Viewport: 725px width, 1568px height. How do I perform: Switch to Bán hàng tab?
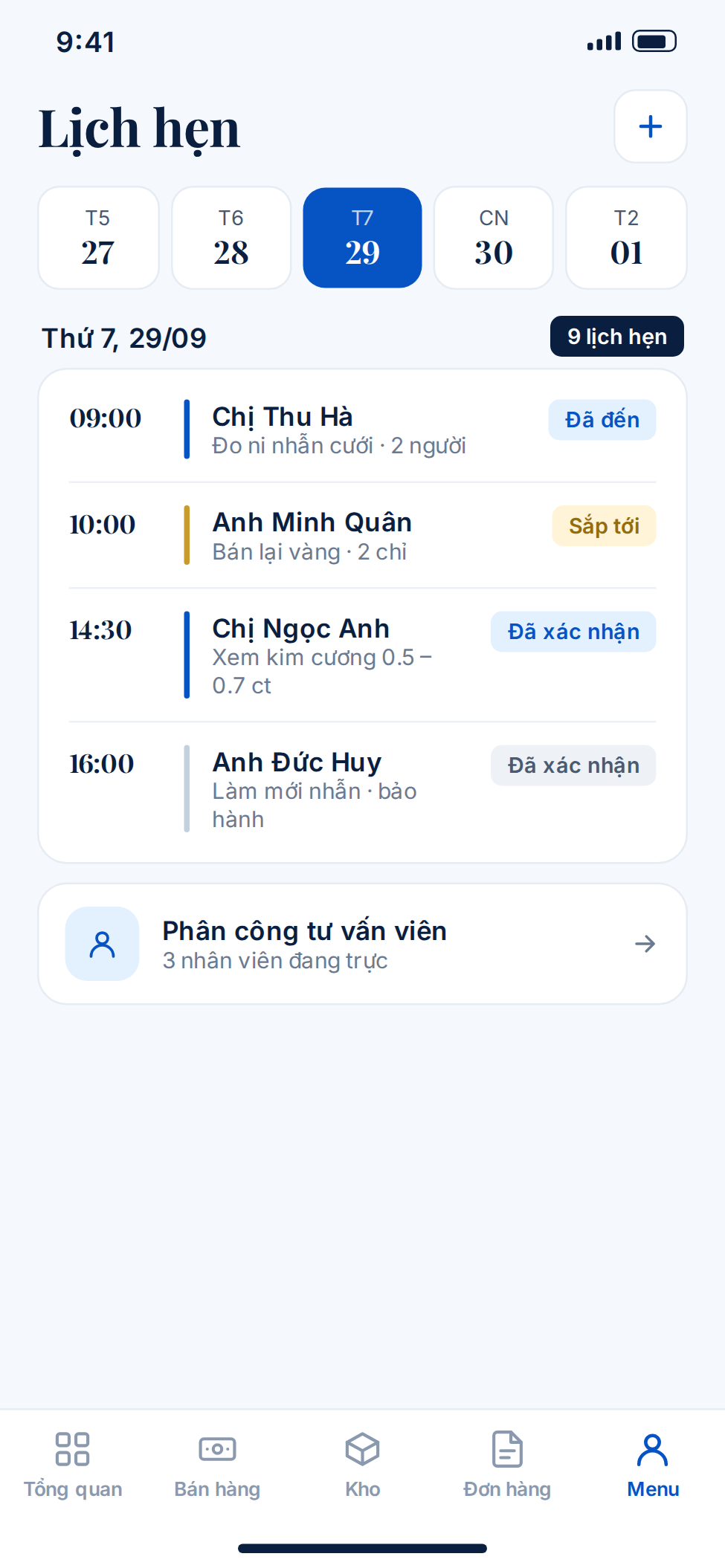(x=217, y=1465)
